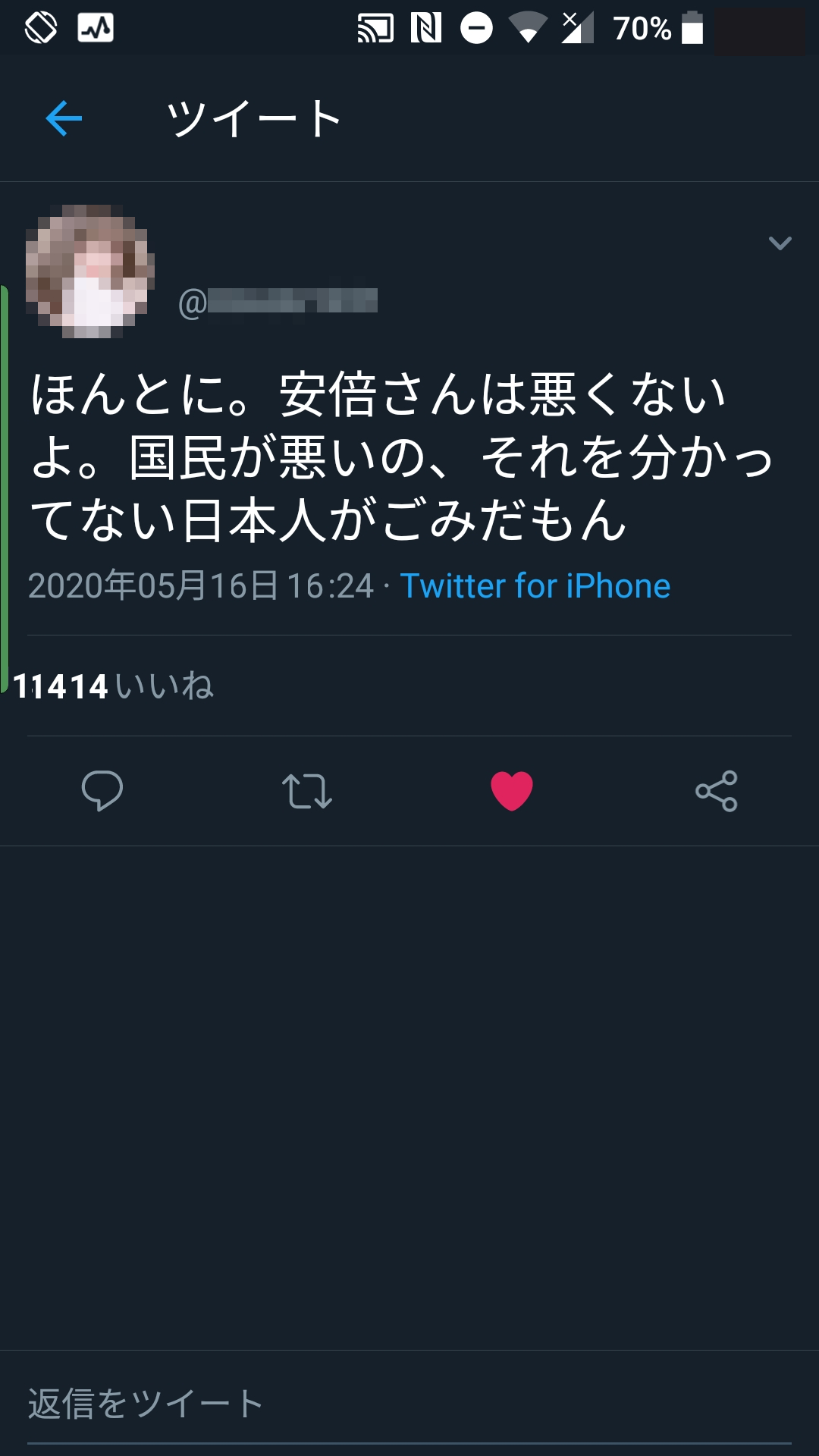Tap the Twitter for iPhone link

[x=535, y=586]
